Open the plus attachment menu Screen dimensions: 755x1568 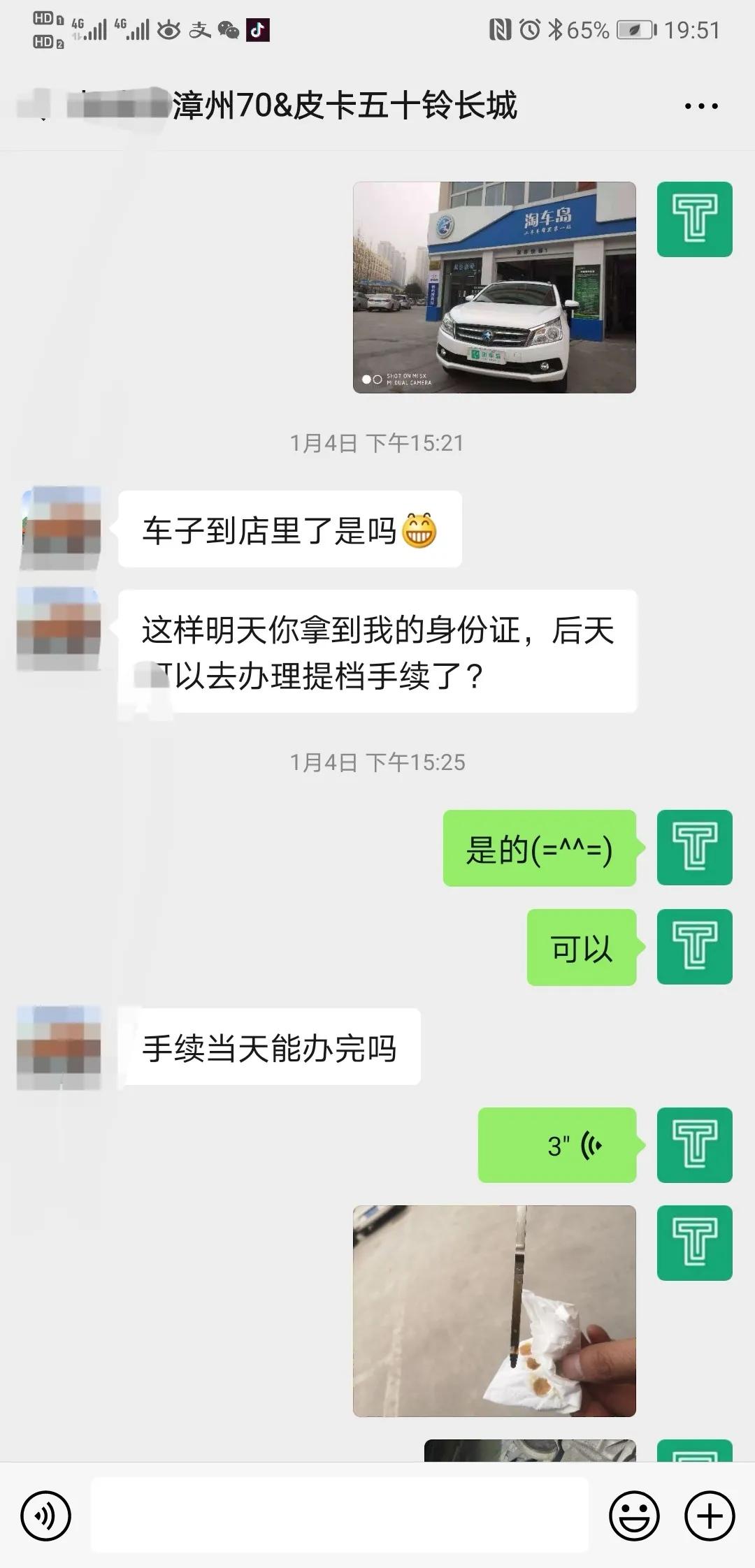pyautogui.click(x=709, y=1516)
